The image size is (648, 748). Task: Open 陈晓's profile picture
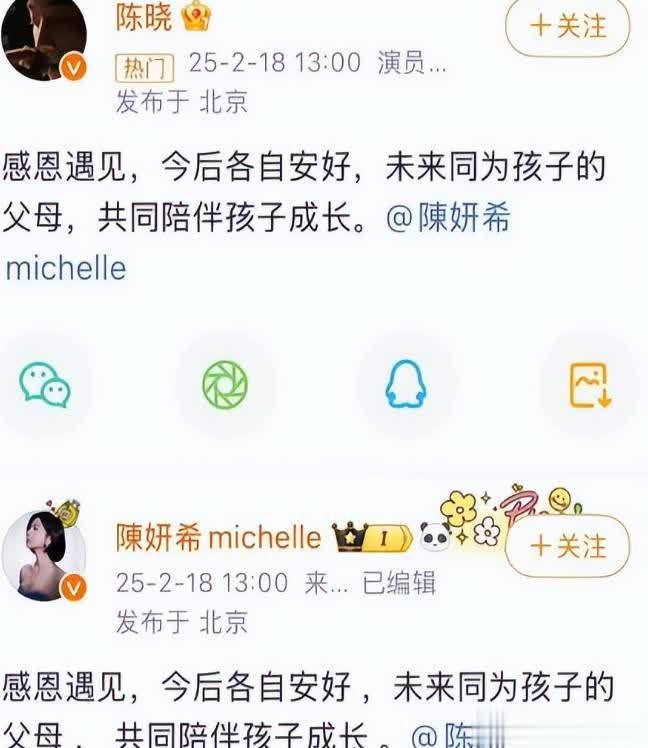pyautogui.click(x=44, y=38)
